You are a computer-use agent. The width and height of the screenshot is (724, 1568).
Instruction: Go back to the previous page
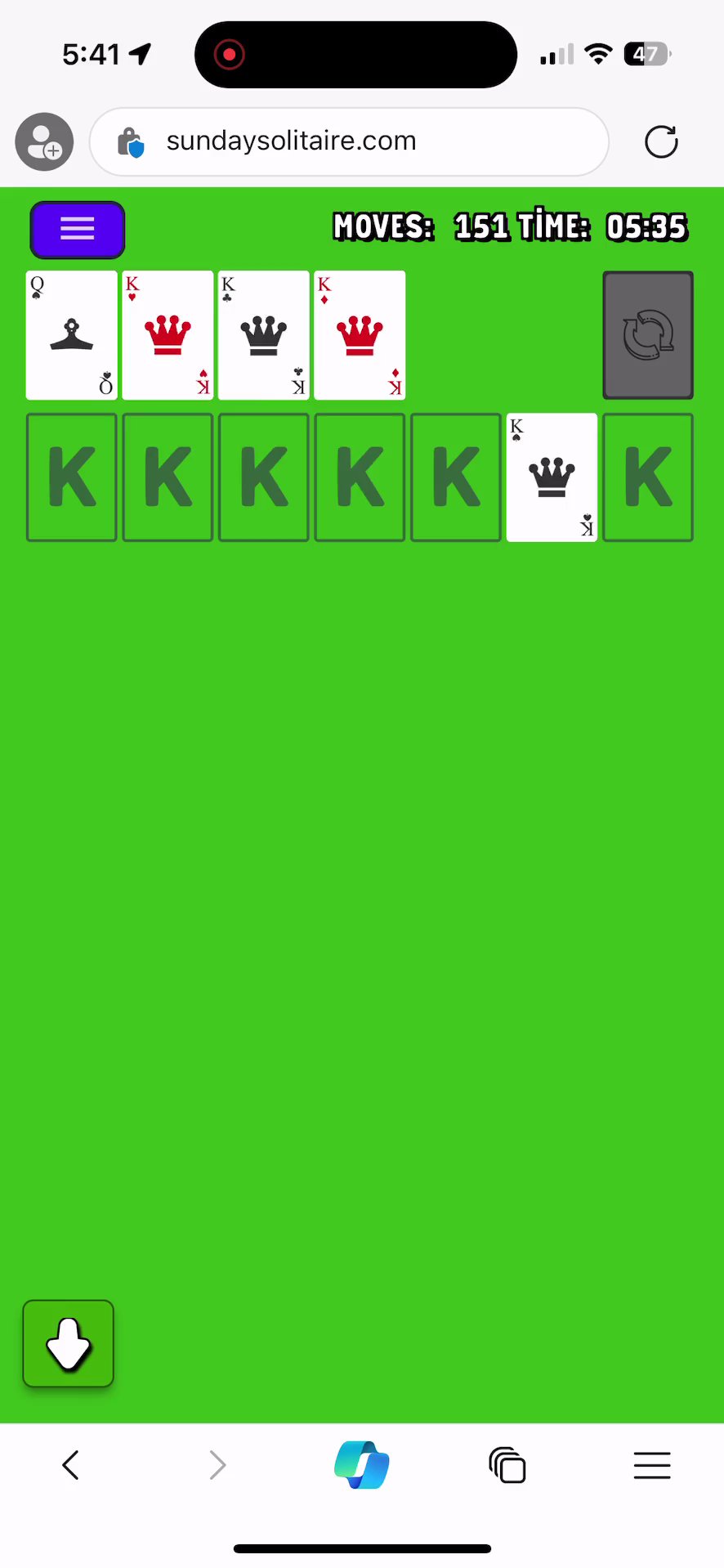pyautogui.click(x=71, y=1465)
